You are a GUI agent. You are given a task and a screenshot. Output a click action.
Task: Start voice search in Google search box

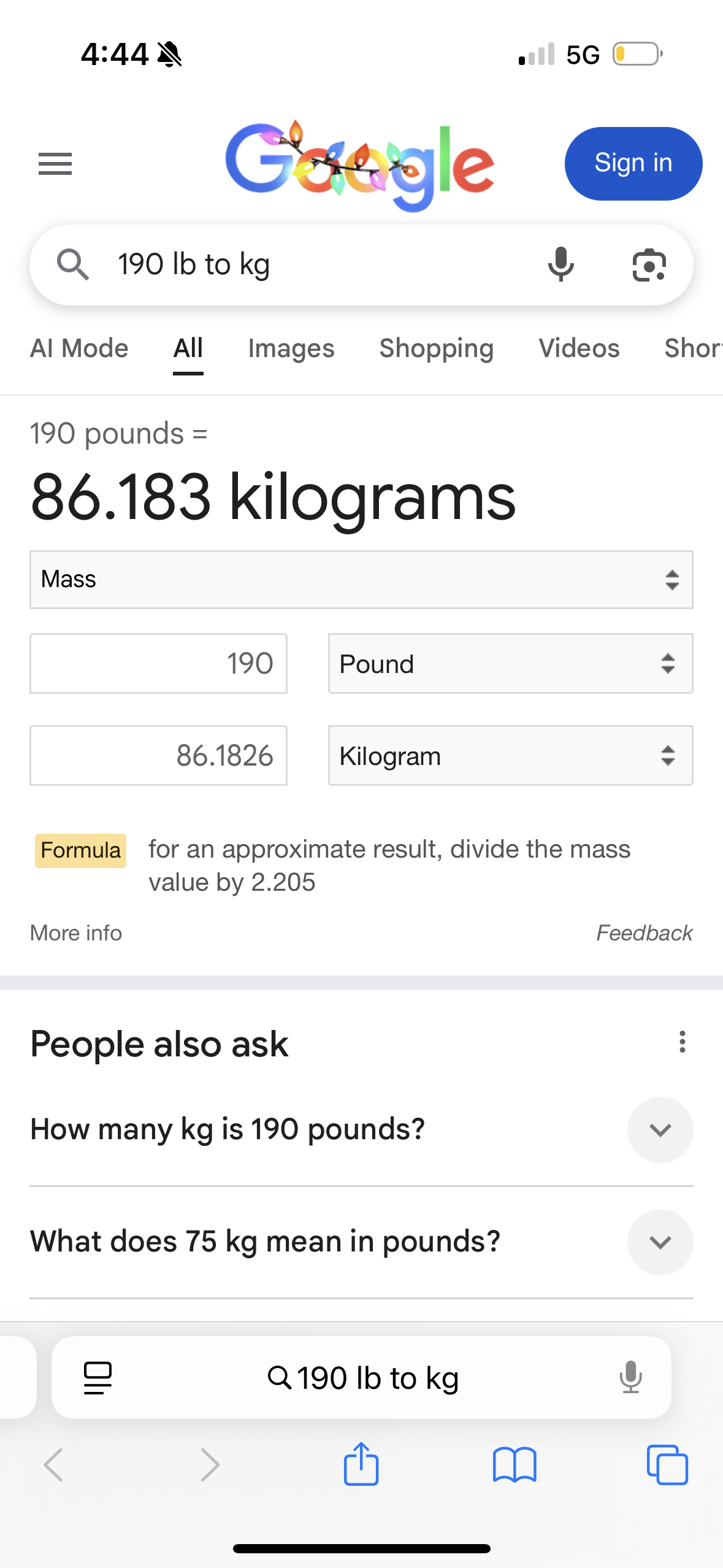[560, 265]
